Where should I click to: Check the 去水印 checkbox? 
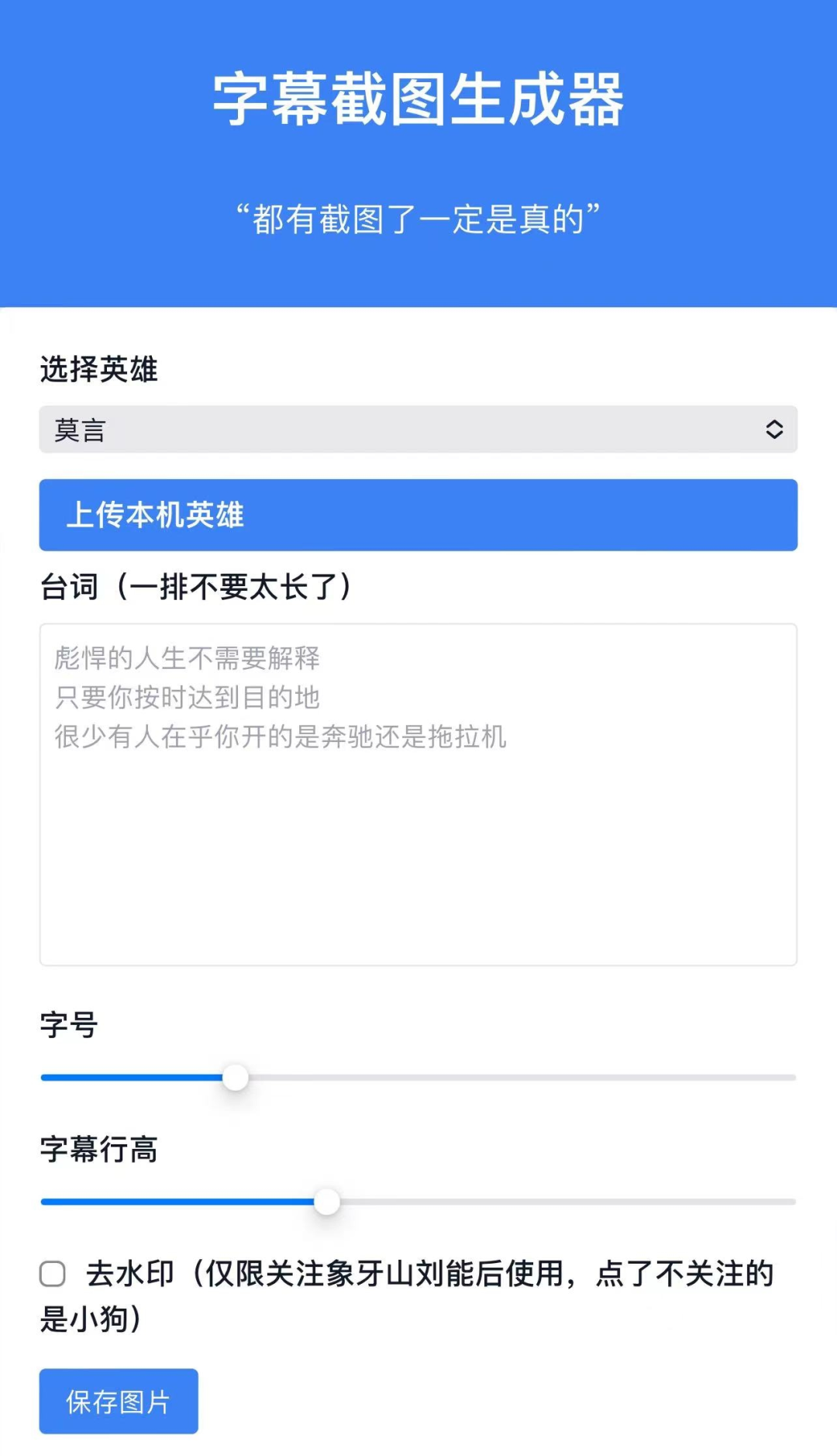point(53,1273)
